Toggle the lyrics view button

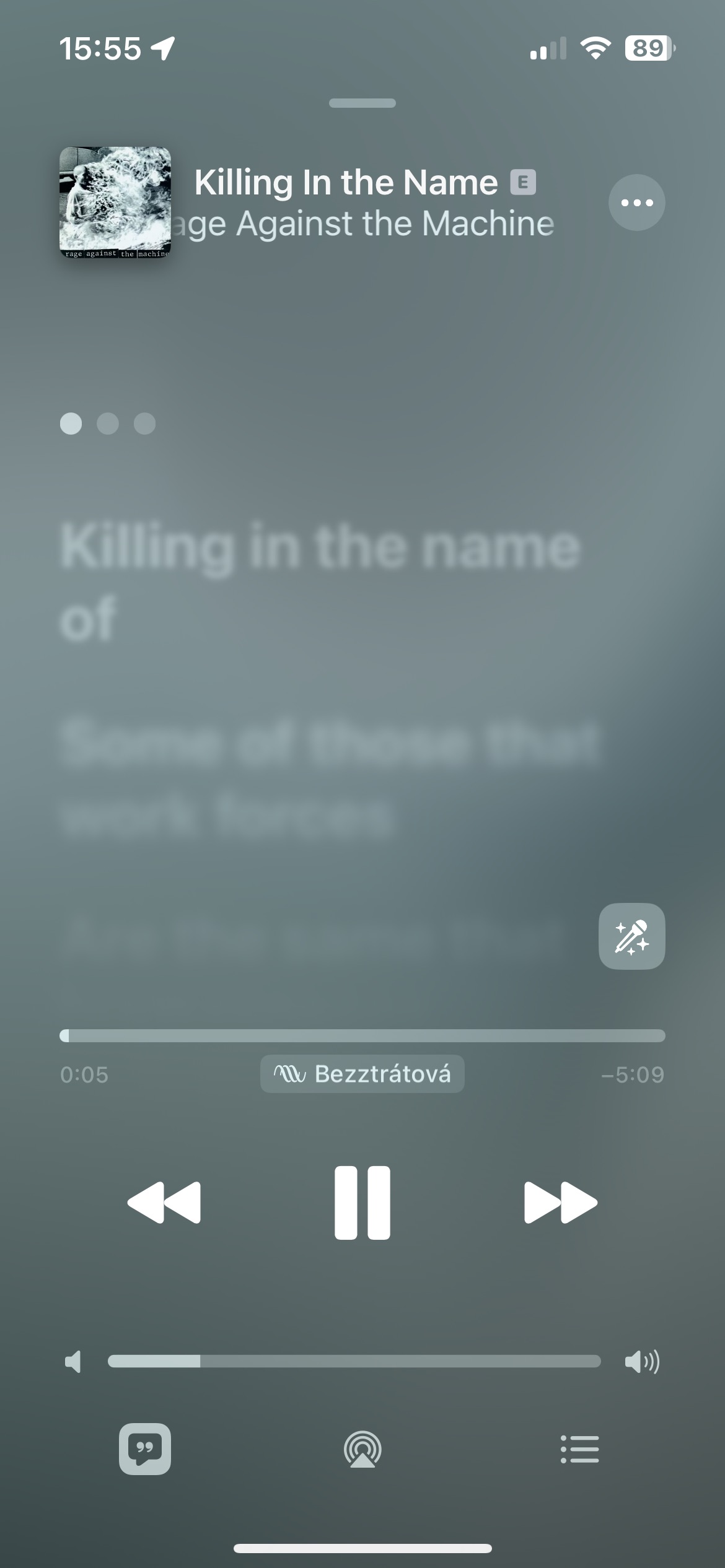point(145,1449)
